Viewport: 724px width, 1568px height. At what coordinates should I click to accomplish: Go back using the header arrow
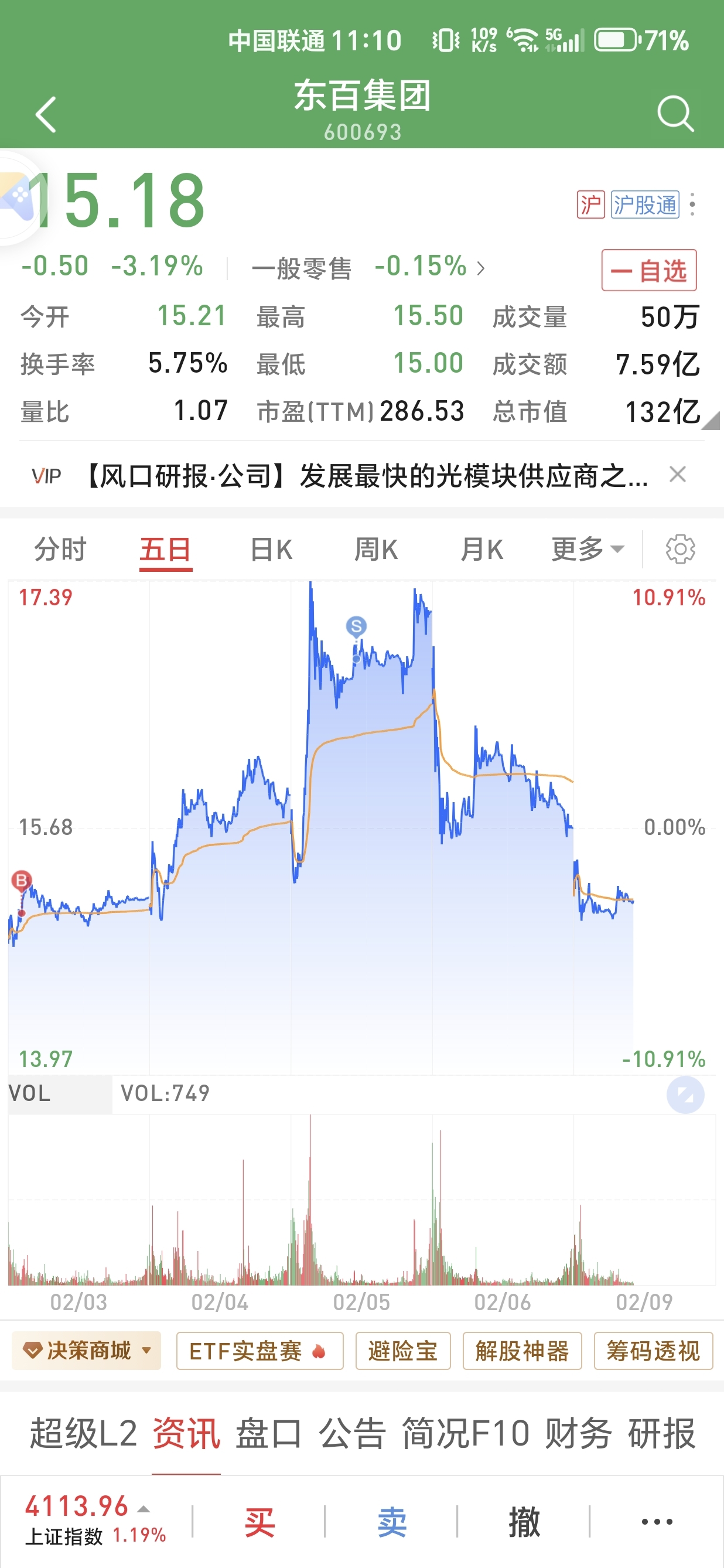point(46,114)
